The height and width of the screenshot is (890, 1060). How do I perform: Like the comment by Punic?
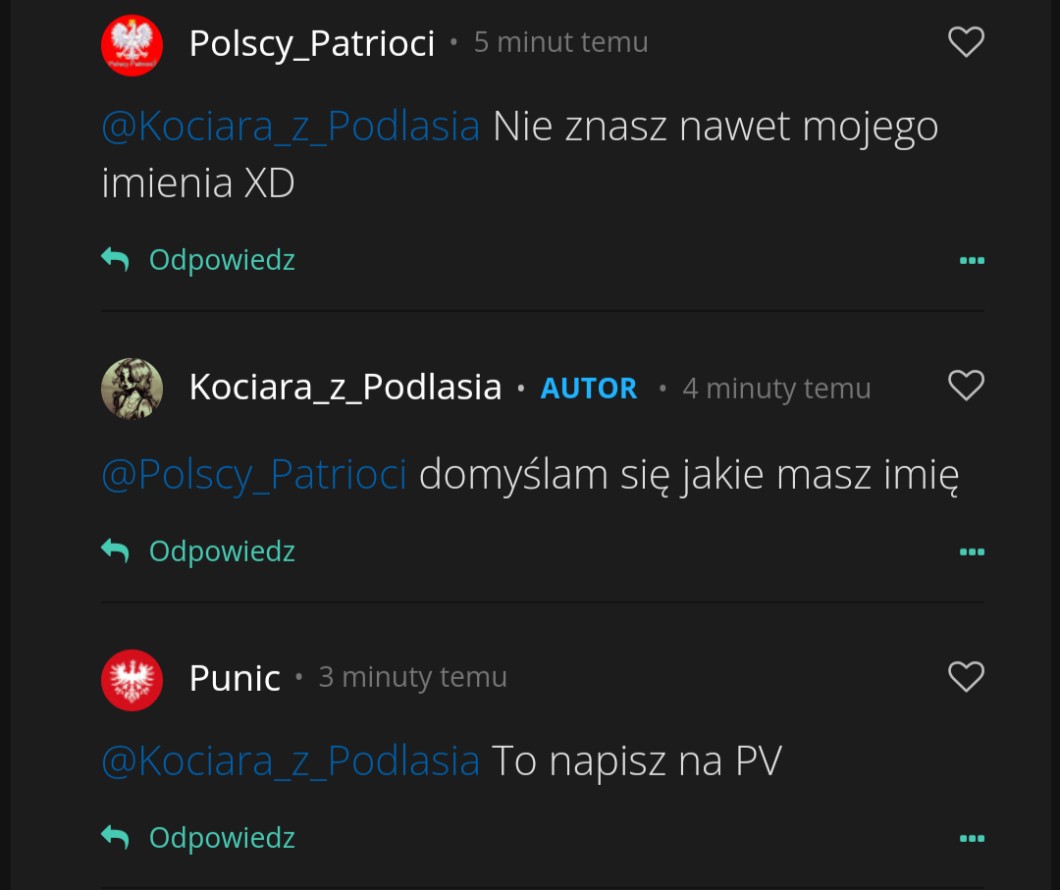pyautogui.click(x=965, y=677)
